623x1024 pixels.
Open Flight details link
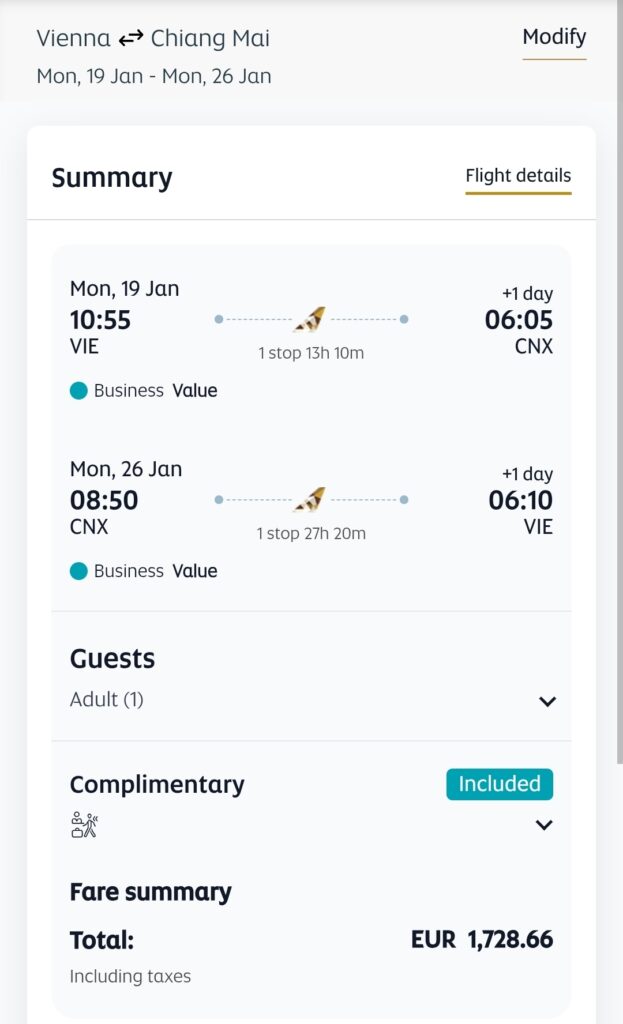point(518,176)
